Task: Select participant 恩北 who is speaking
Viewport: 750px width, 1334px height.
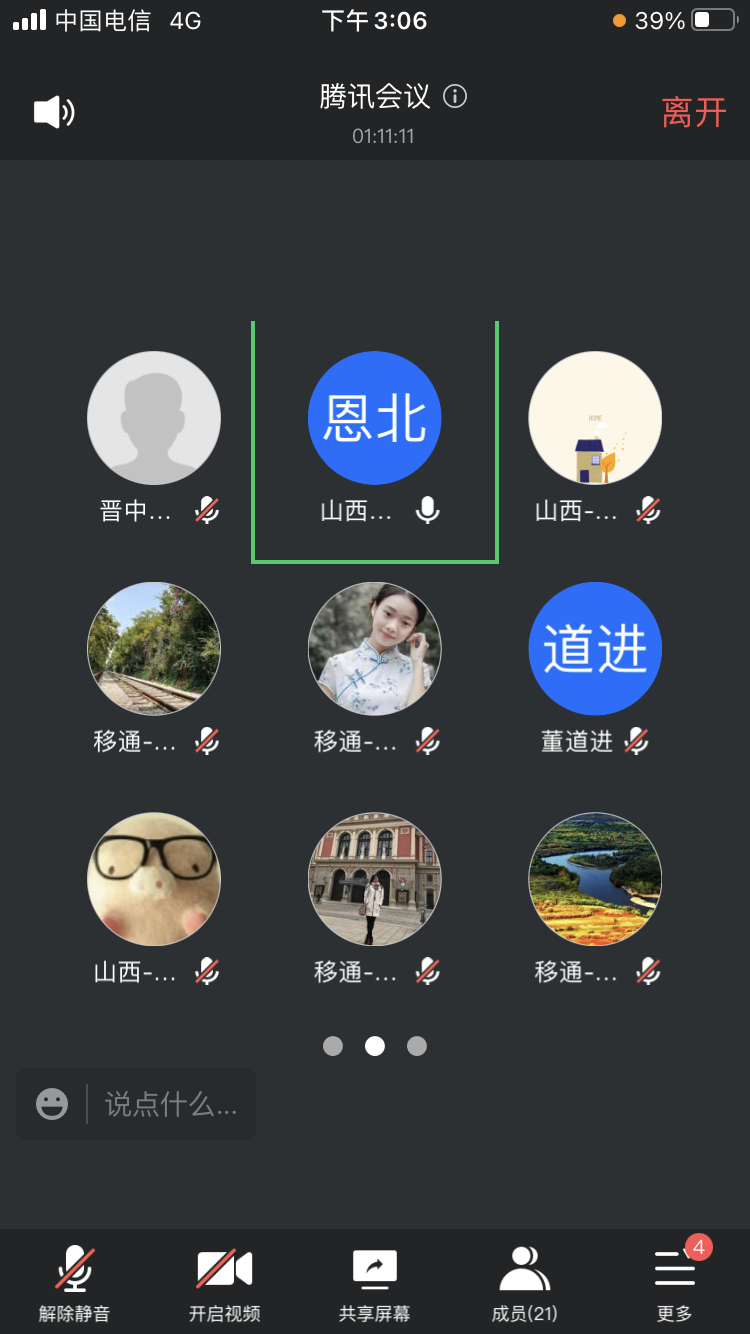Action: 375,418
